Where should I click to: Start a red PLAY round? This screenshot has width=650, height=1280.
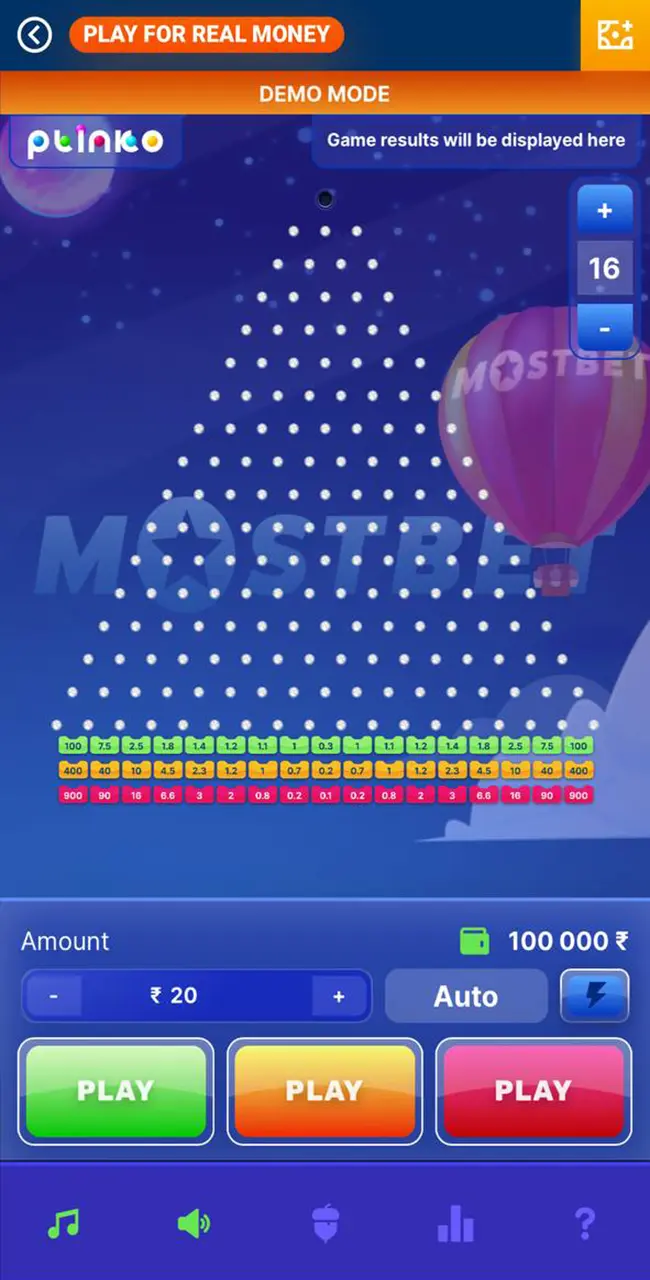(x=533, y=1091)
